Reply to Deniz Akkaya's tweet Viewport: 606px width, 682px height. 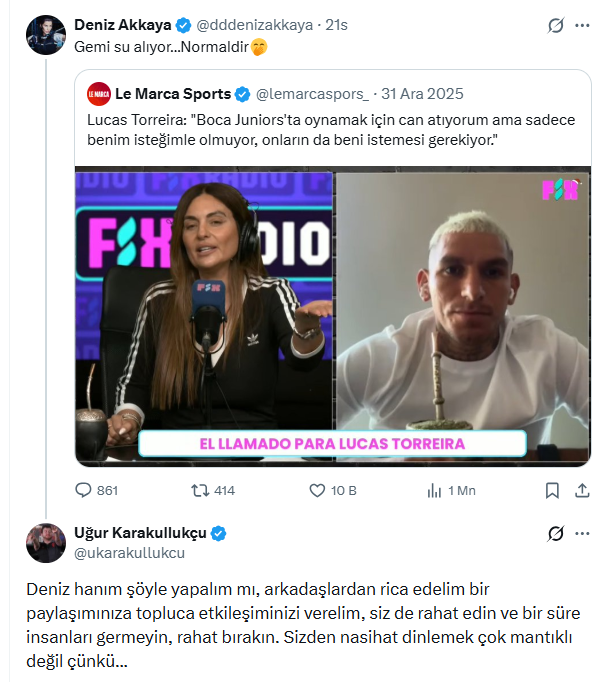[97, 491]
